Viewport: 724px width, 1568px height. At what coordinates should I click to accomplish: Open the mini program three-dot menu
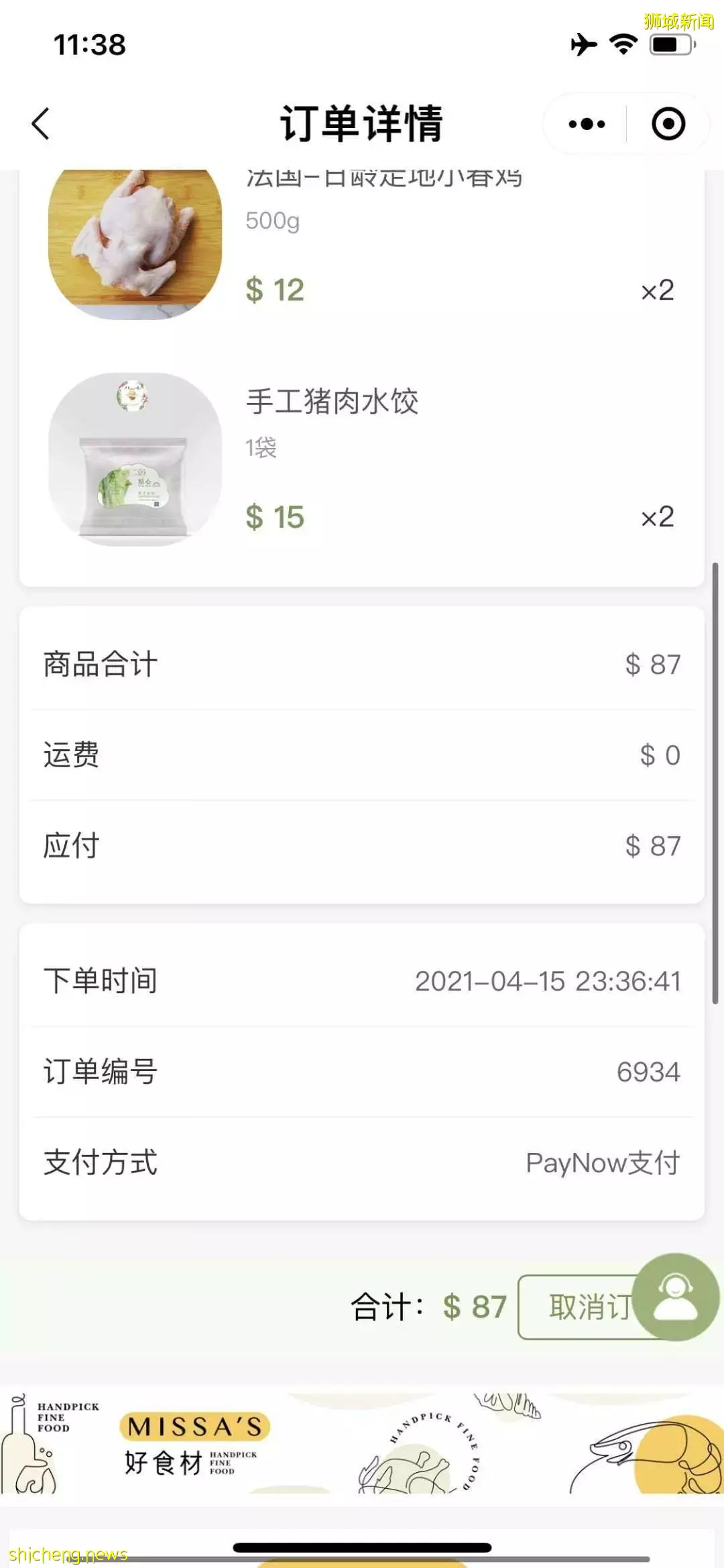pos(587,124)
